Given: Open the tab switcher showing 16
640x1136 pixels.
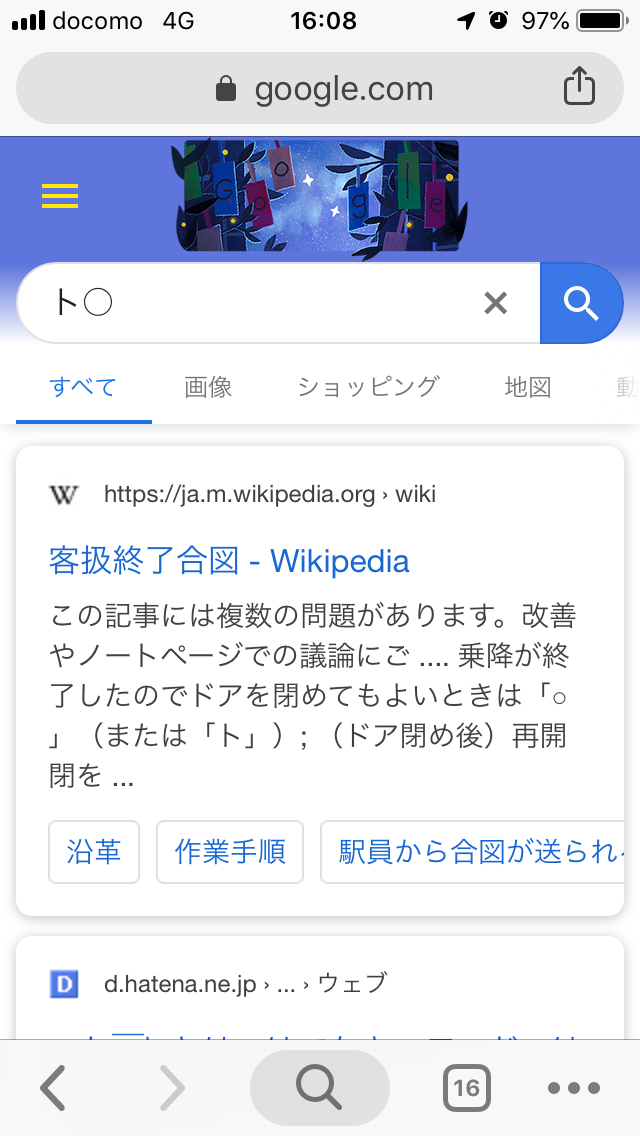Looking at the screenshot, I should (x=467, y=1087).
